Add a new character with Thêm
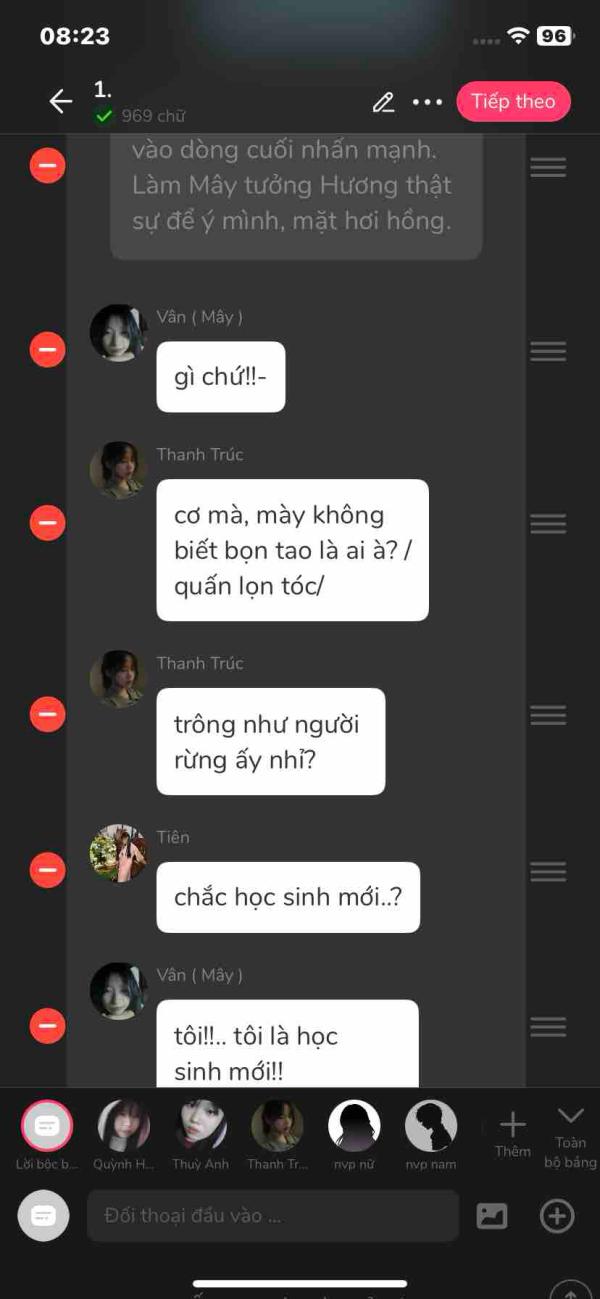600x1299 pixels. pyautogui.click(x=512, y=1135)
